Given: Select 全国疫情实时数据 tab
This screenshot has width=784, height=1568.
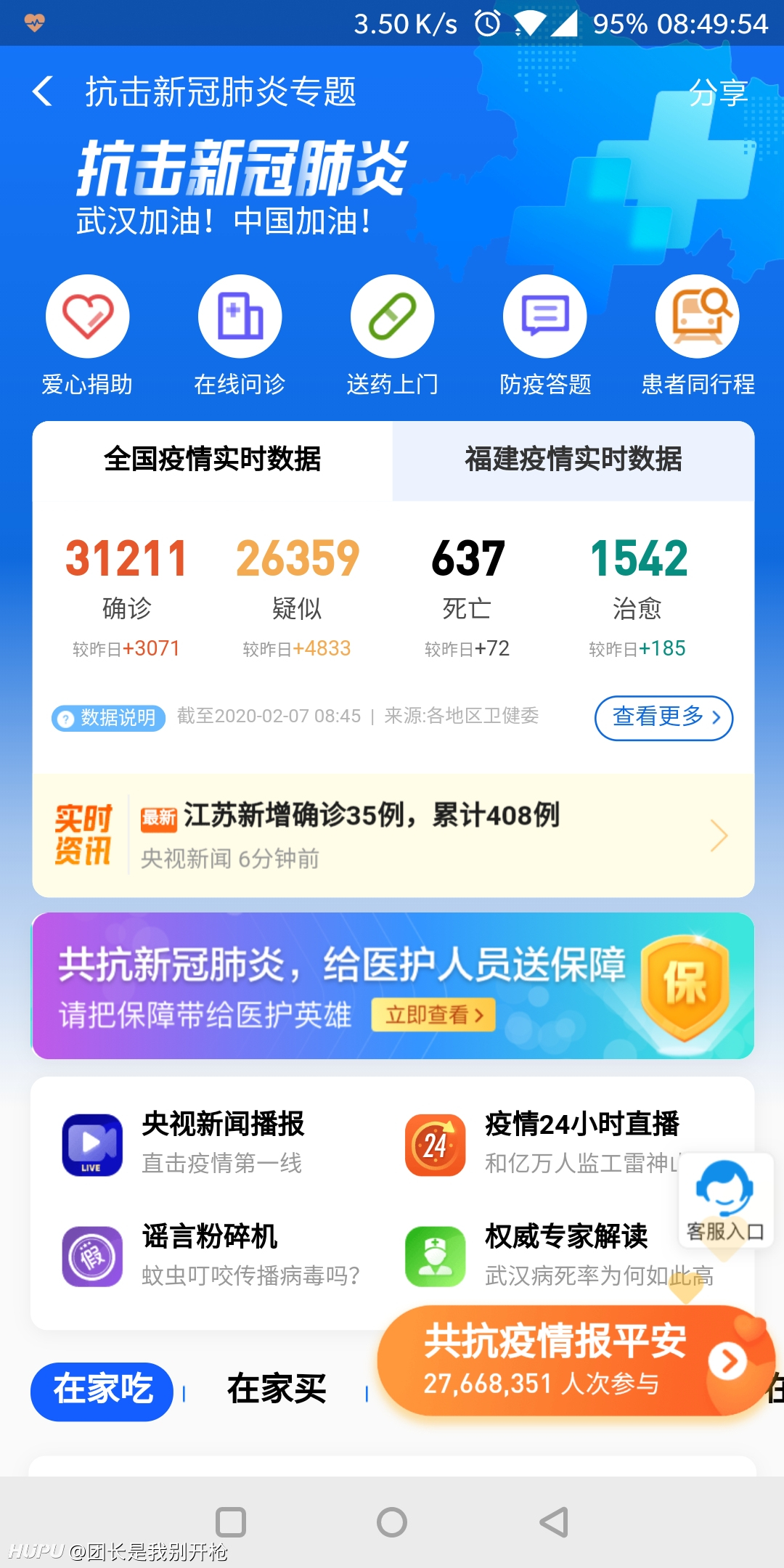Looking at the screenshot, I should coord(213,460).
